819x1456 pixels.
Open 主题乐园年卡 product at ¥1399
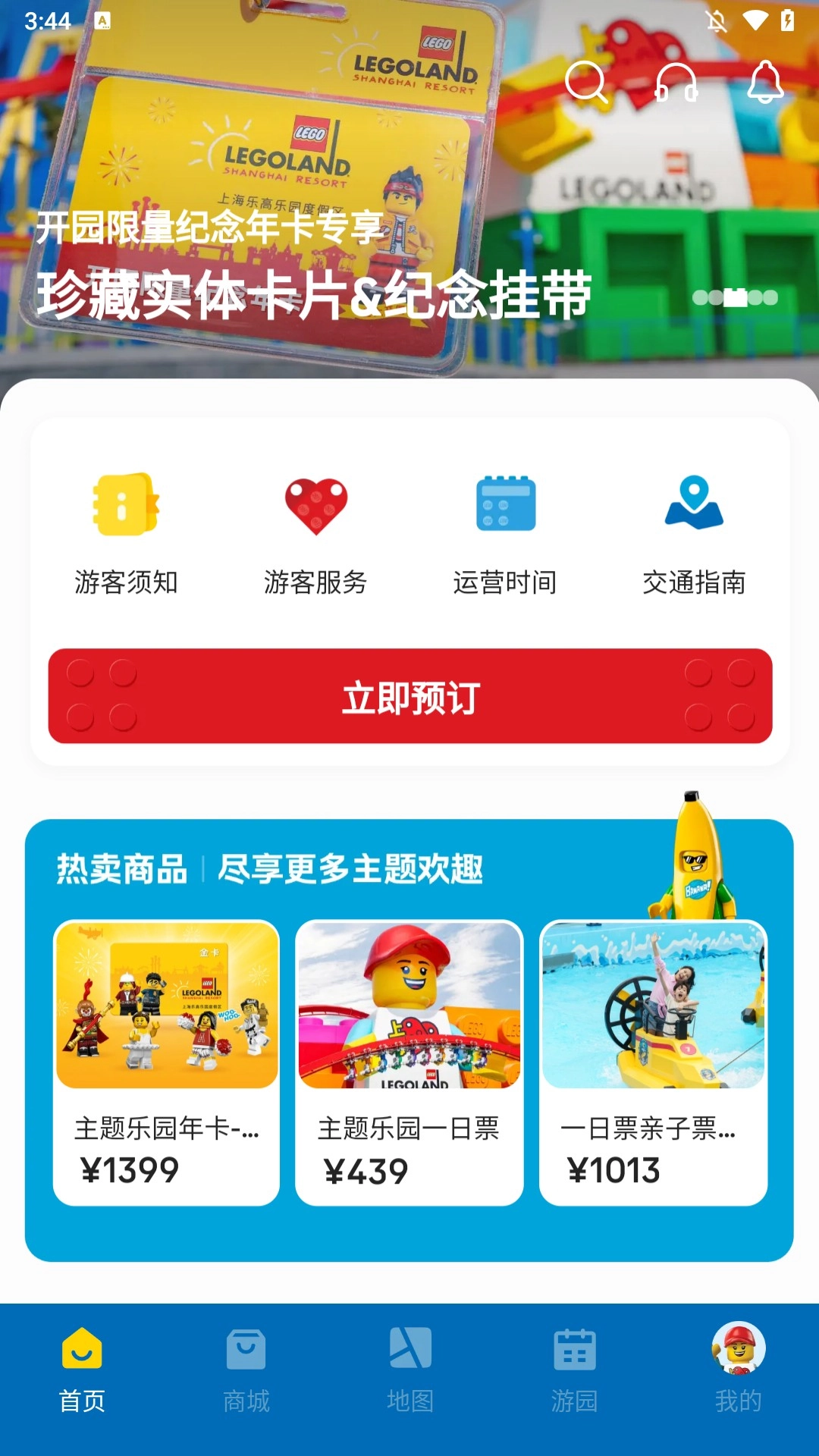pos(167,1062)
